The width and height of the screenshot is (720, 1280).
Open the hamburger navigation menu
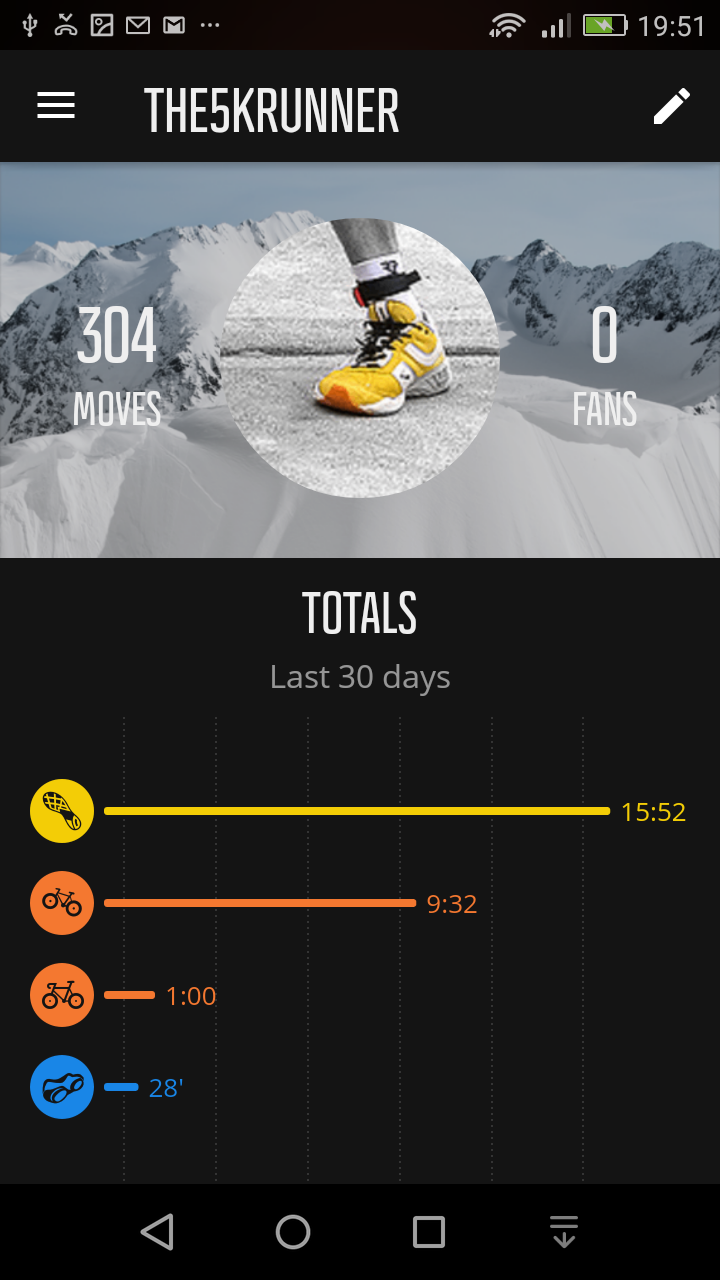point(56,106)
